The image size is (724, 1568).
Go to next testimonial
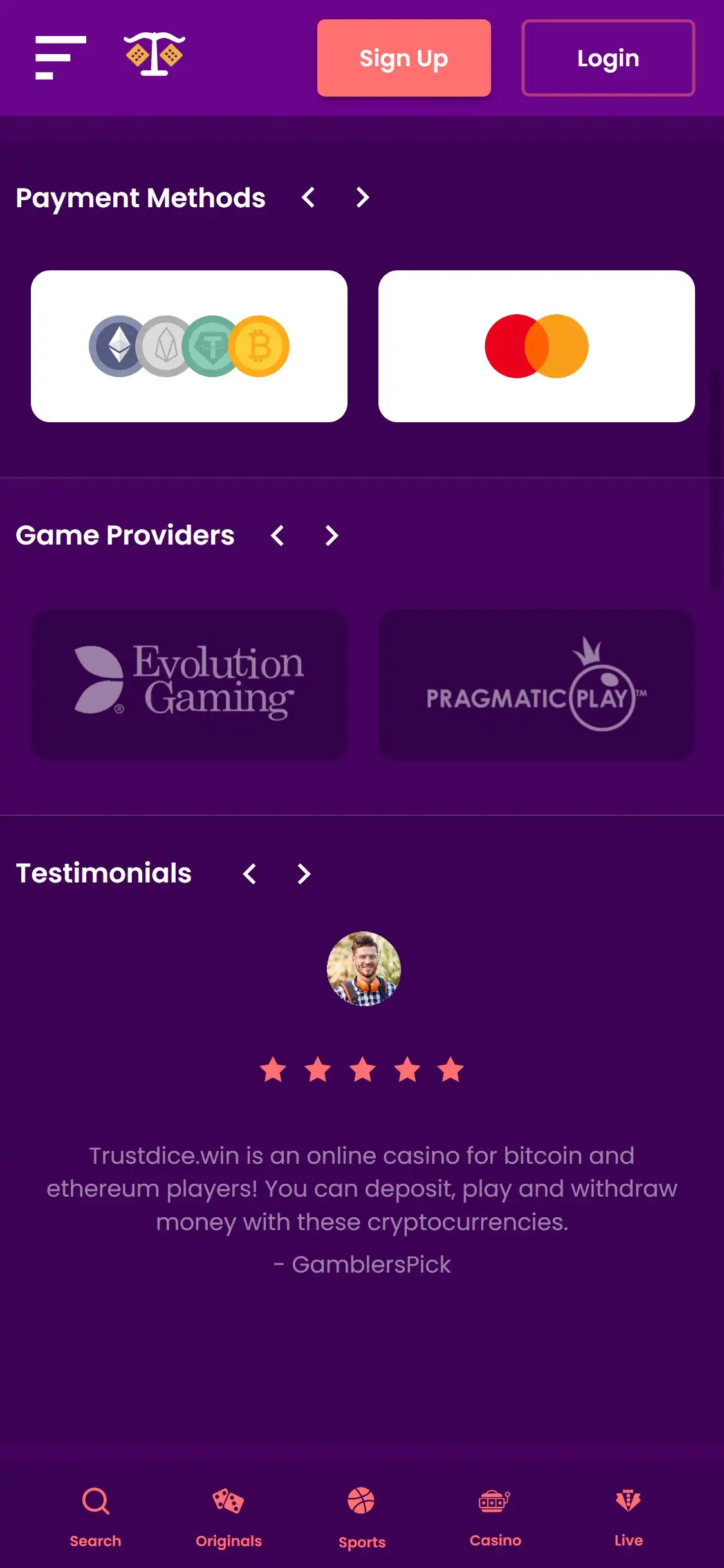pos(304,873)
